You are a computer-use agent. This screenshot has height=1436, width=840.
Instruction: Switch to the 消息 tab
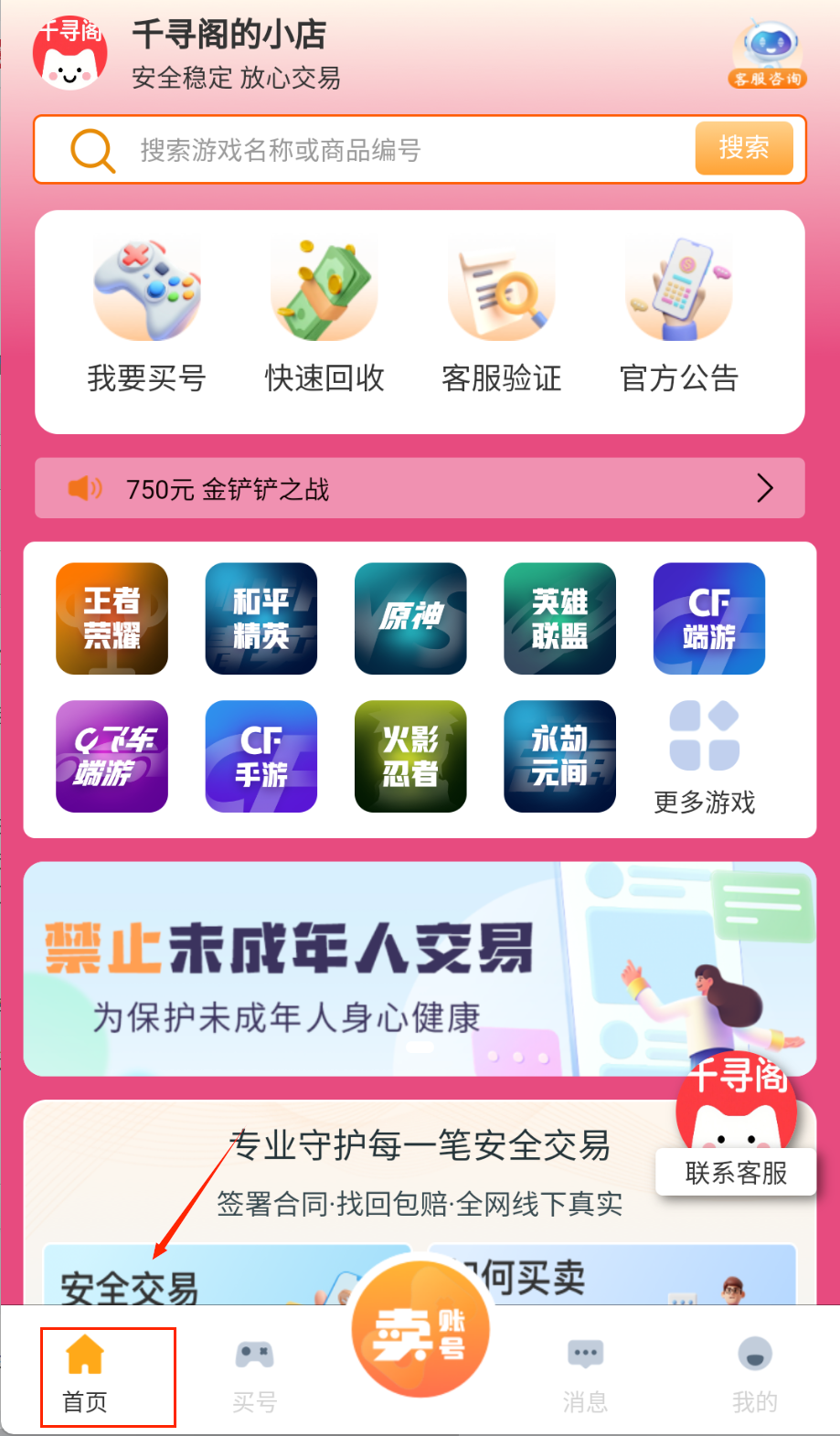(x=585, y=1371)
